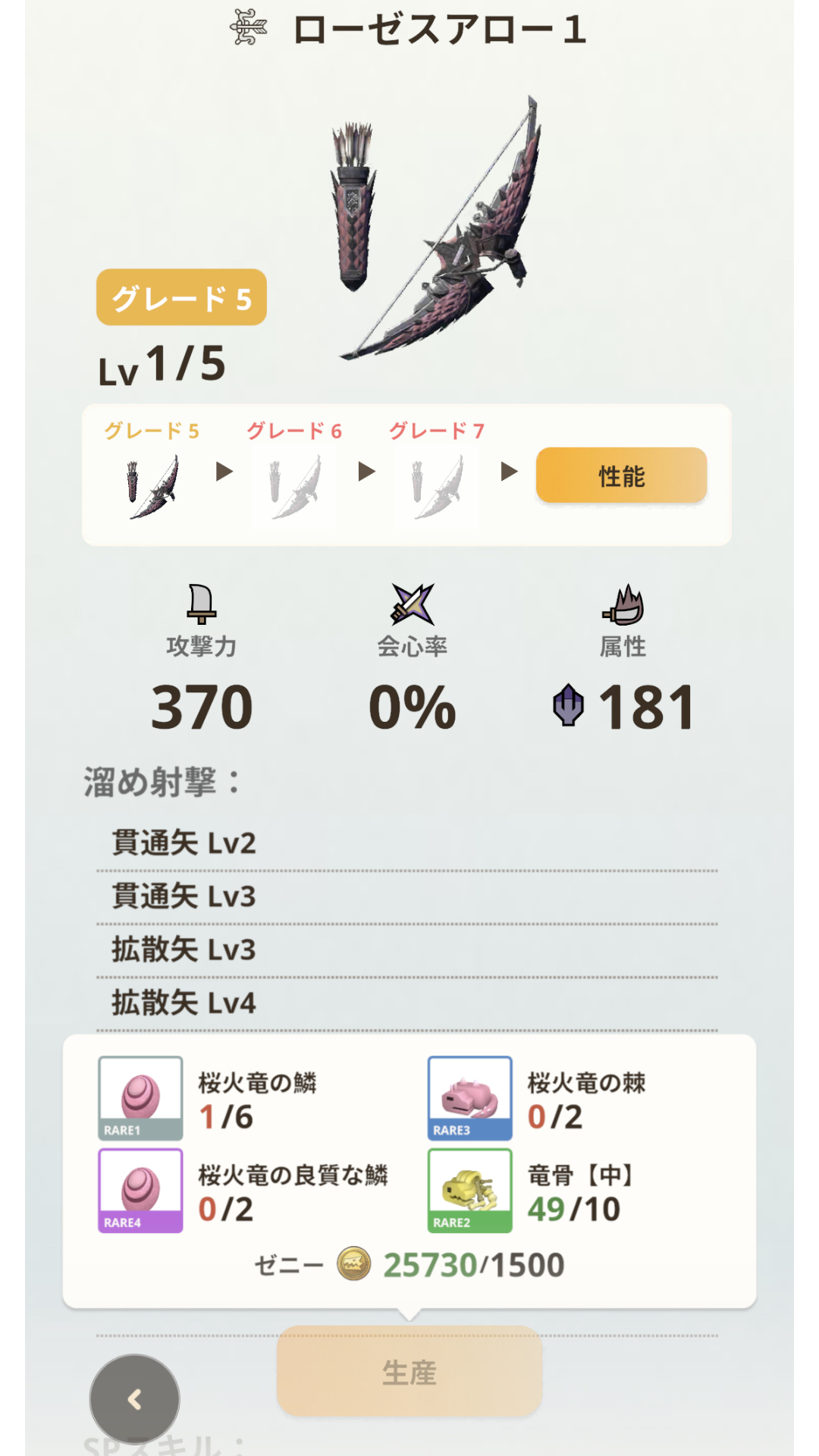Select the グレード 5 bow thumbnail

point(152,486)
